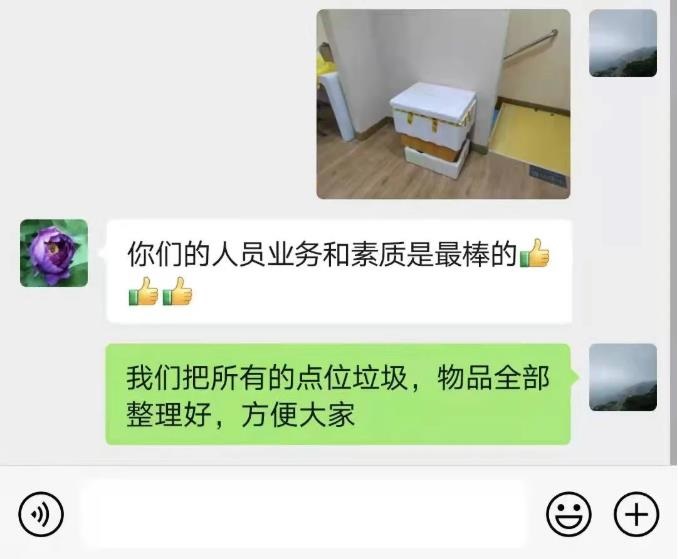Open sender avatar beside the photo message
The image size is (678, 559).
click(623, 43)
